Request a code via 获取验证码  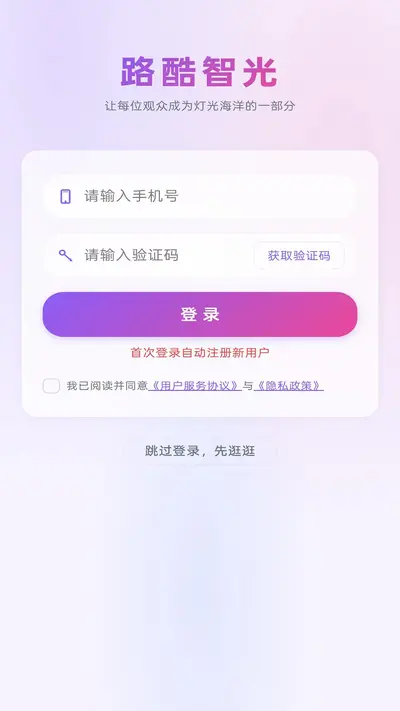[299, 255]
